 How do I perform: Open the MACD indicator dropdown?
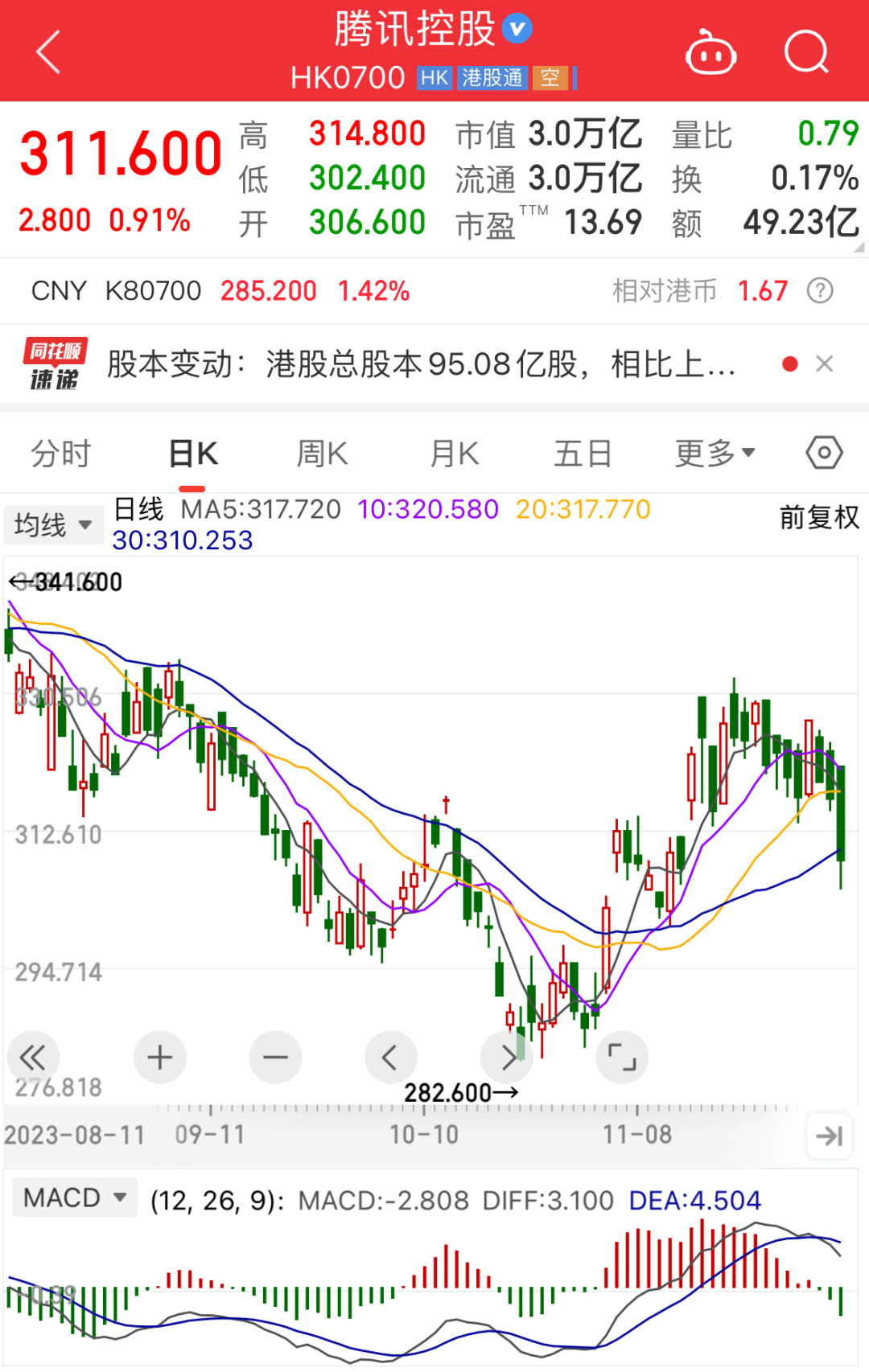pyautogui.click(x=75, y=1197)
